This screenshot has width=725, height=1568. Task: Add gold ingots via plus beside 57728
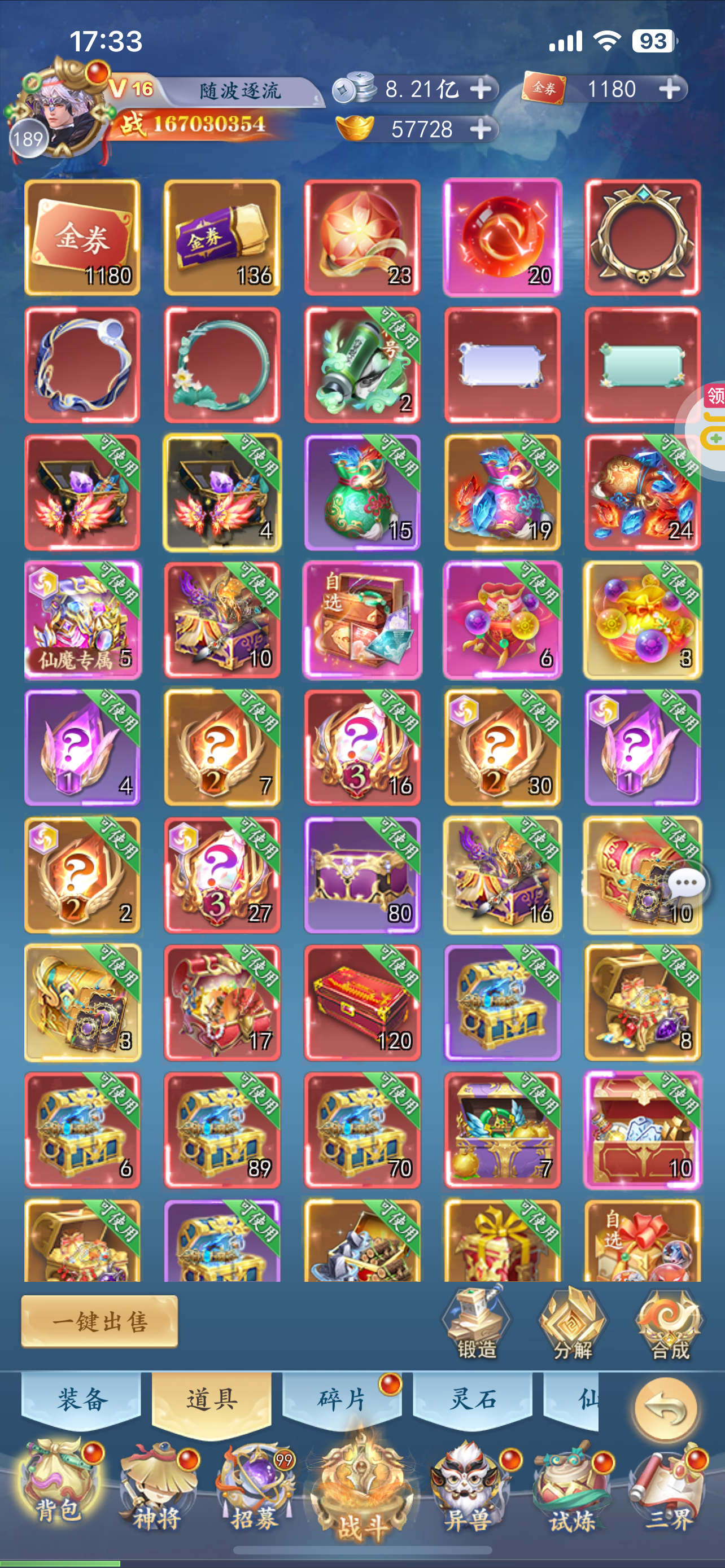(481, 129)
